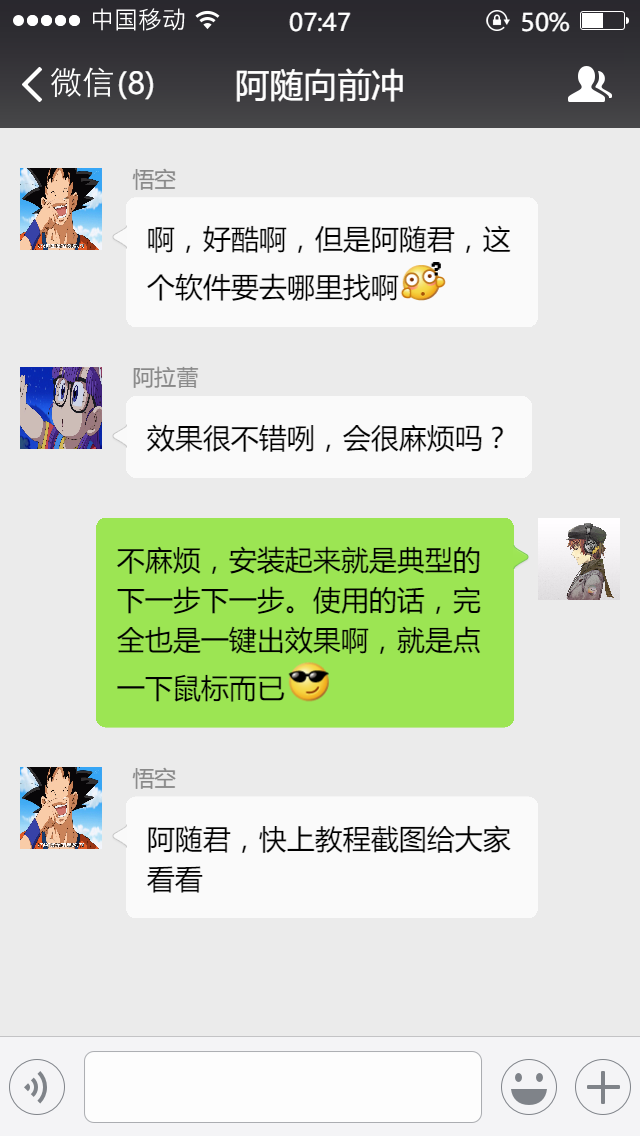Open the emoji sticker panel
This screenshot has width=640, height=1136.
[x=528, y=1087]
